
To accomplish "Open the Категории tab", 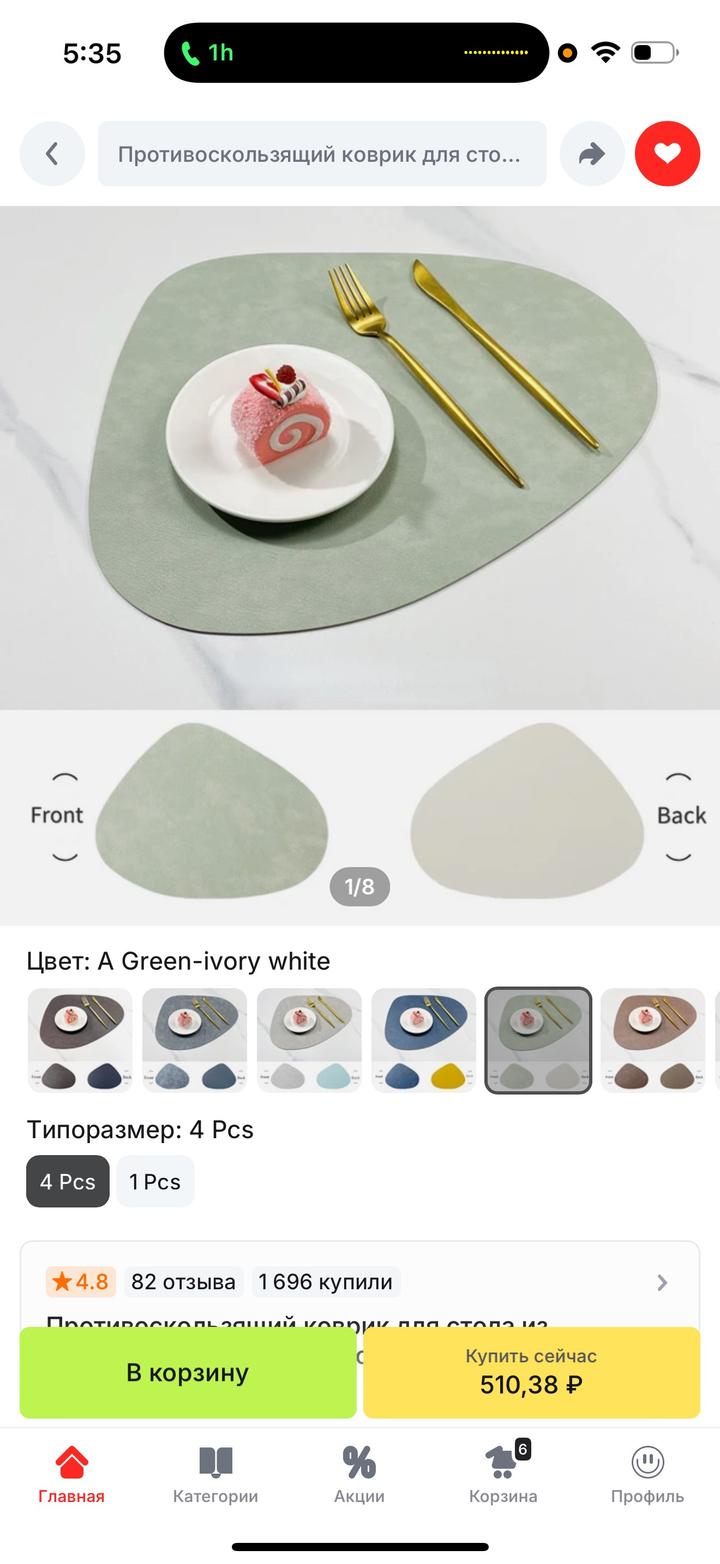I will tap(215, 1475).
